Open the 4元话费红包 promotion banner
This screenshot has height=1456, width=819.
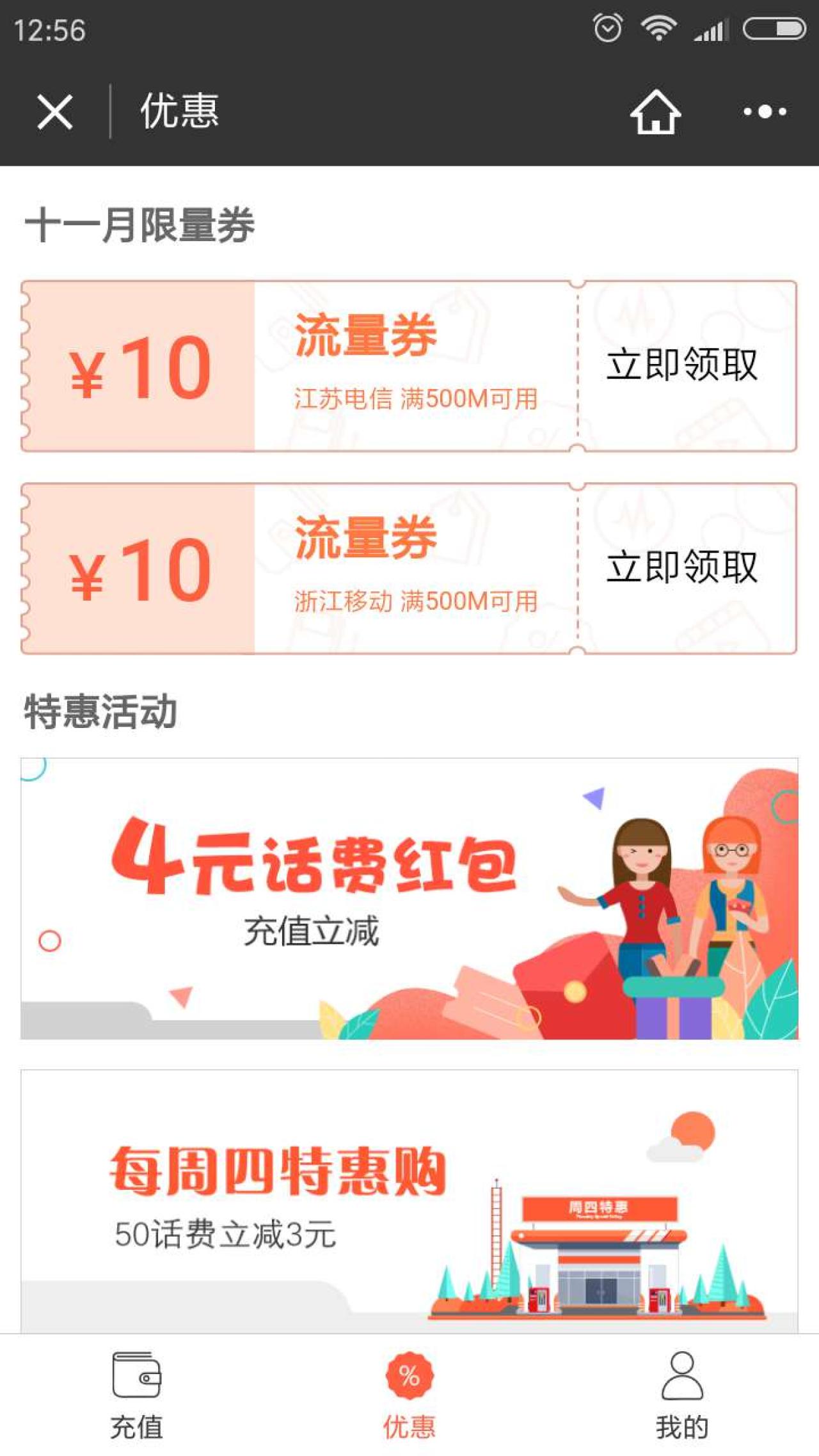[x=409, y=898]
